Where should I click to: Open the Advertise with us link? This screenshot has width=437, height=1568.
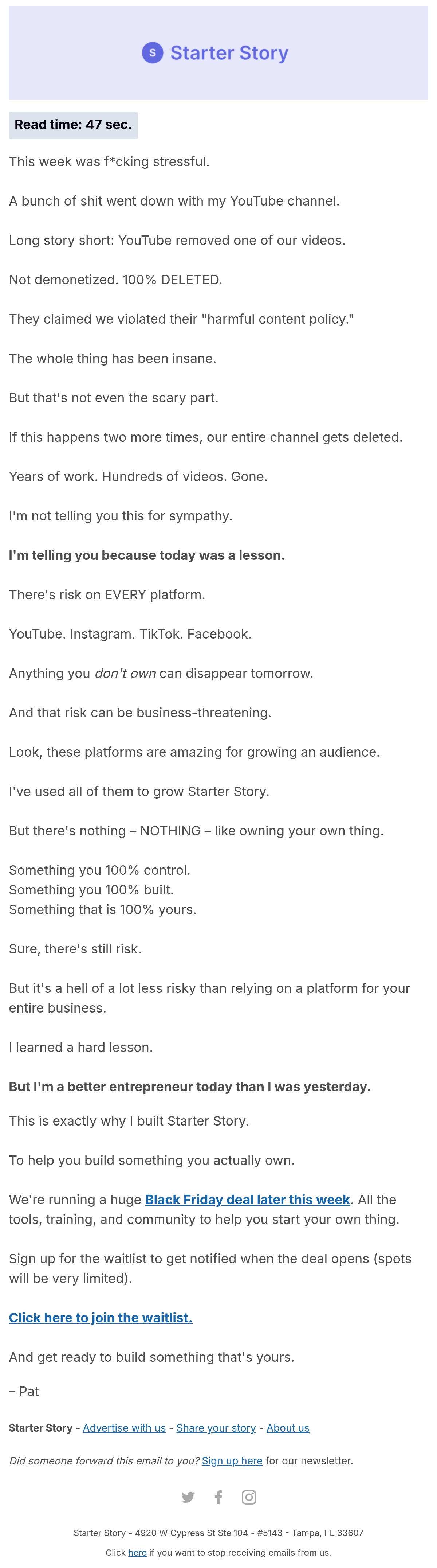[124, 1427]
